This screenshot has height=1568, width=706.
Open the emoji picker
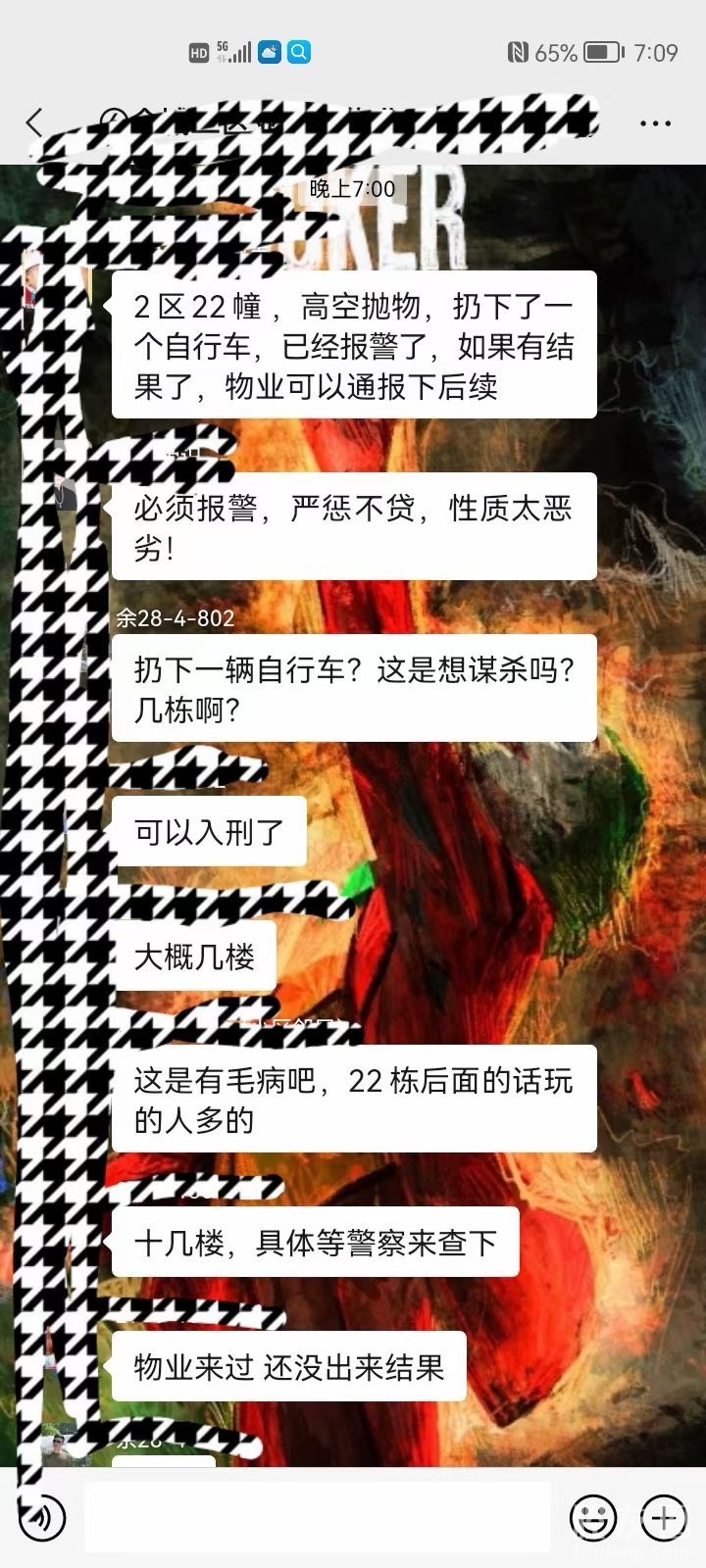click(x=594, y=1518)
